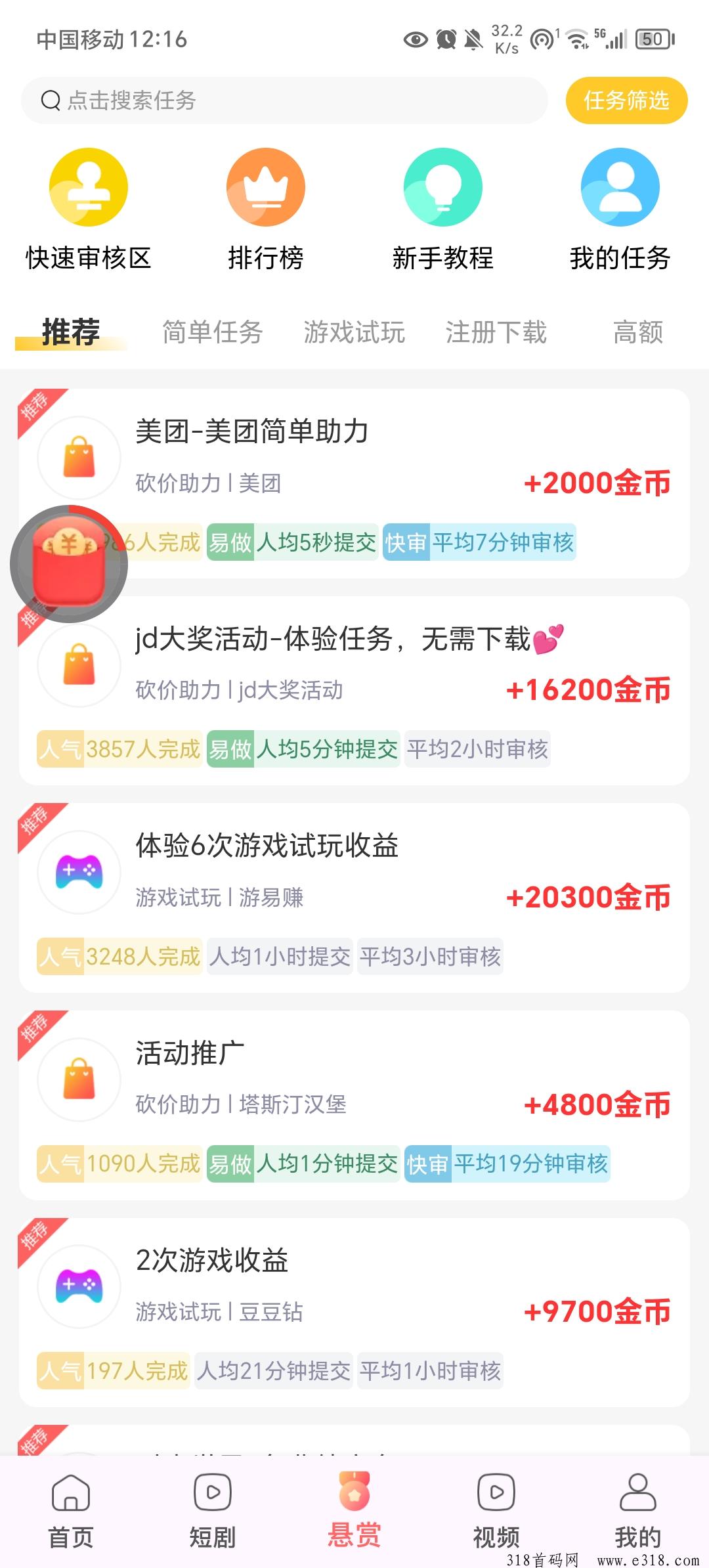Open the 任务筛选 filter button
The image size is (709, 1568).
click(626, 100)
